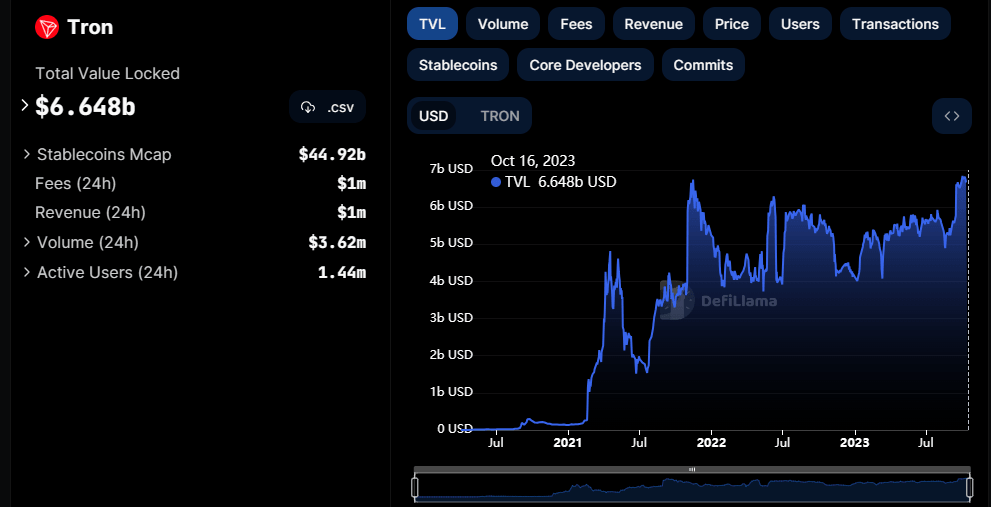
Task: Enable the Stablecoins chart chip
Action: 458,65
